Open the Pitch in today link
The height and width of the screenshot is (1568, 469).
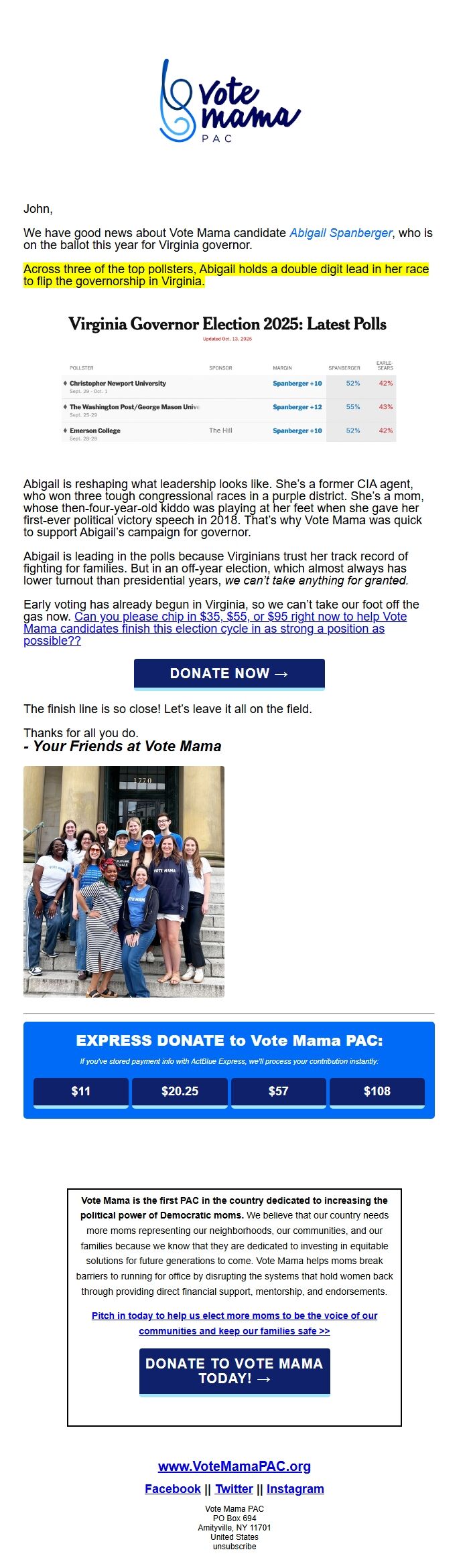234,1323
